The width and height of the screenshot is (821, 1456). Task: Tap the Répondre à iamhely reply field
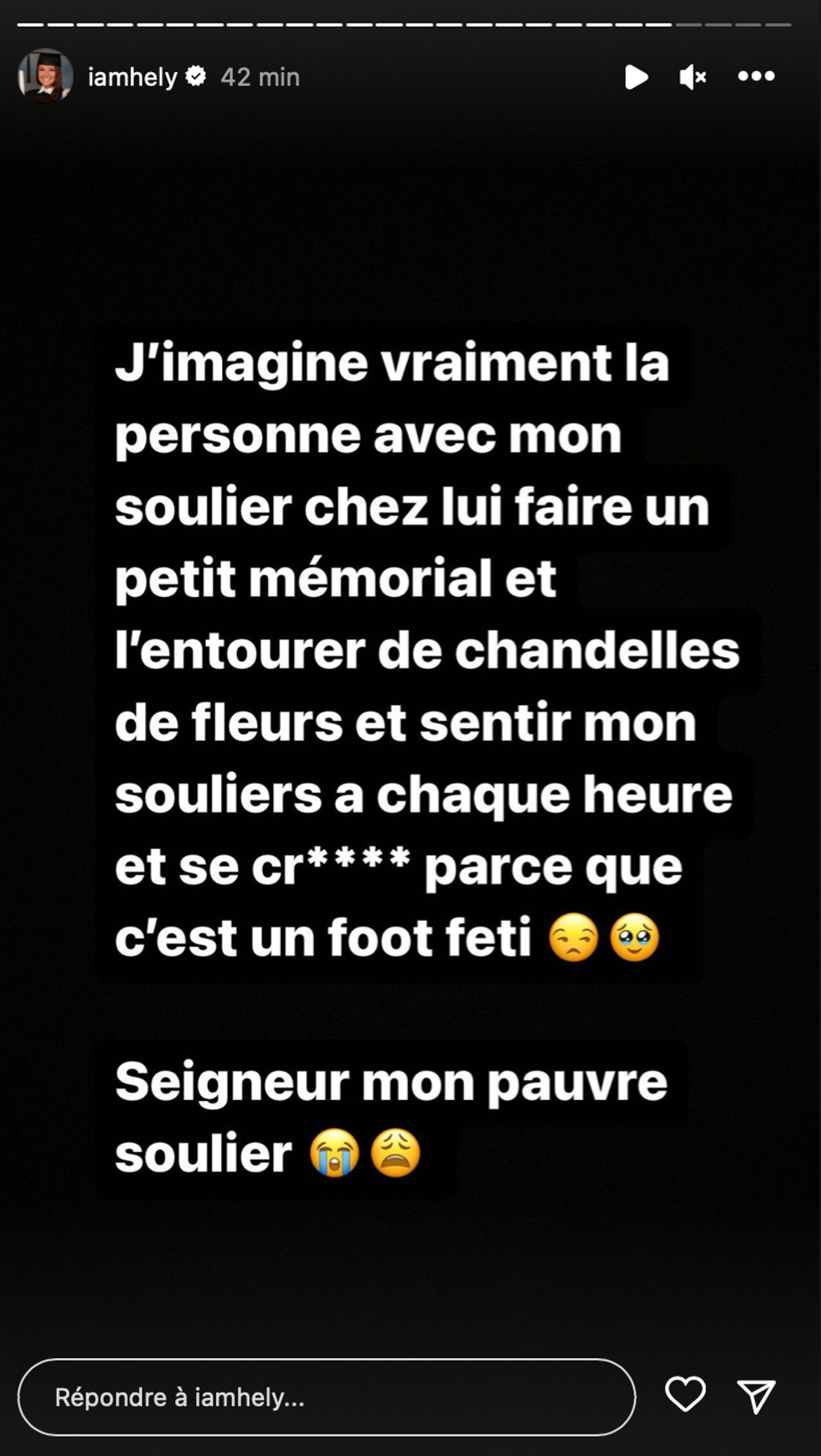326,1397
